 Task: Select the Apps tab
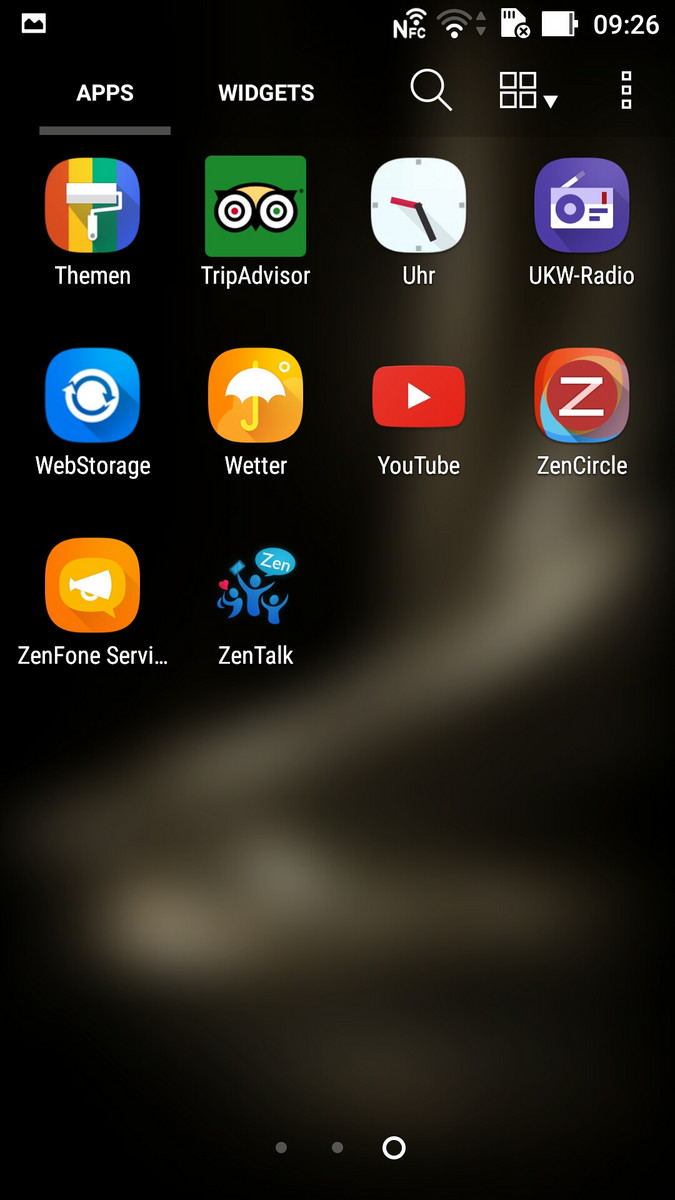(x=105, y=93)
